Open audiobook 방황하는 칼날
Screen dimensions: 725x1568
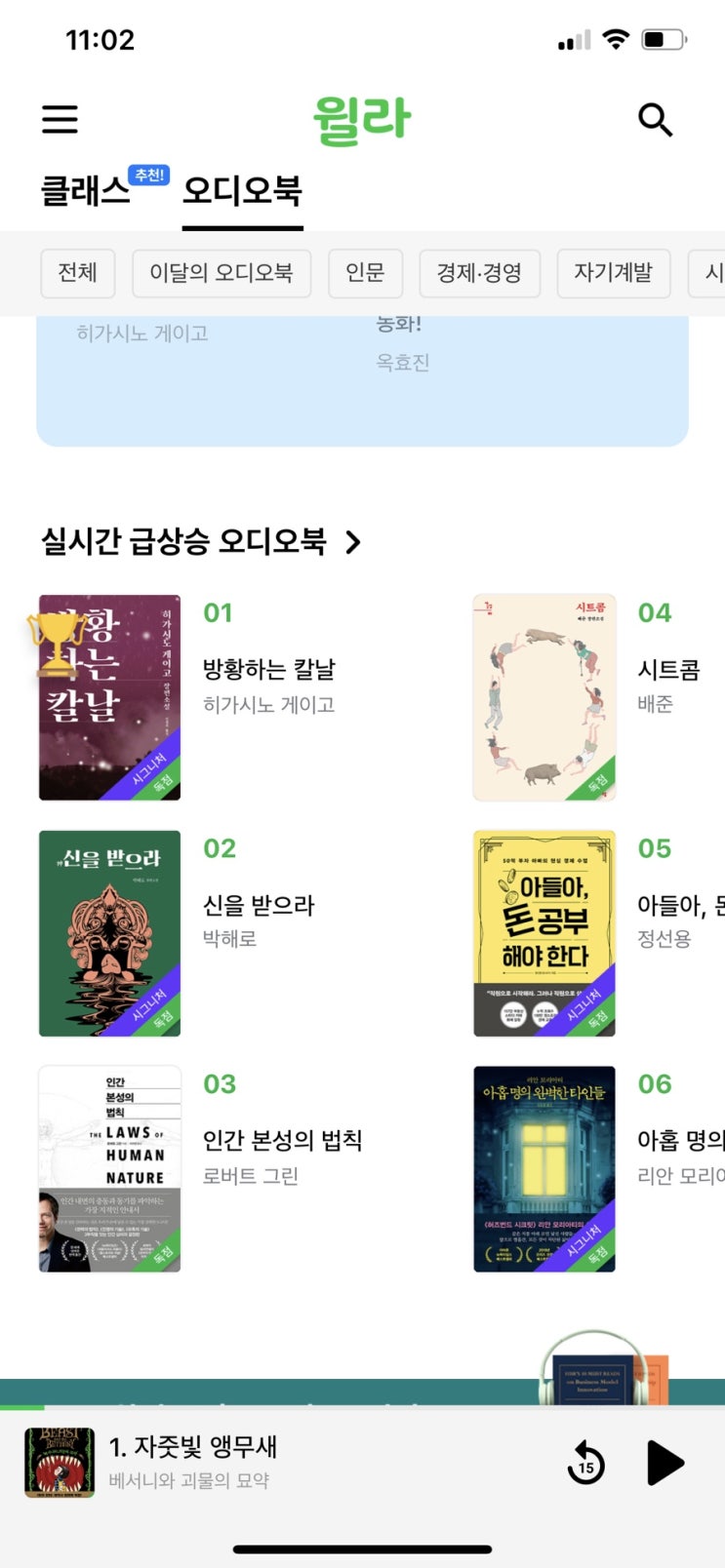click(109, 697)
